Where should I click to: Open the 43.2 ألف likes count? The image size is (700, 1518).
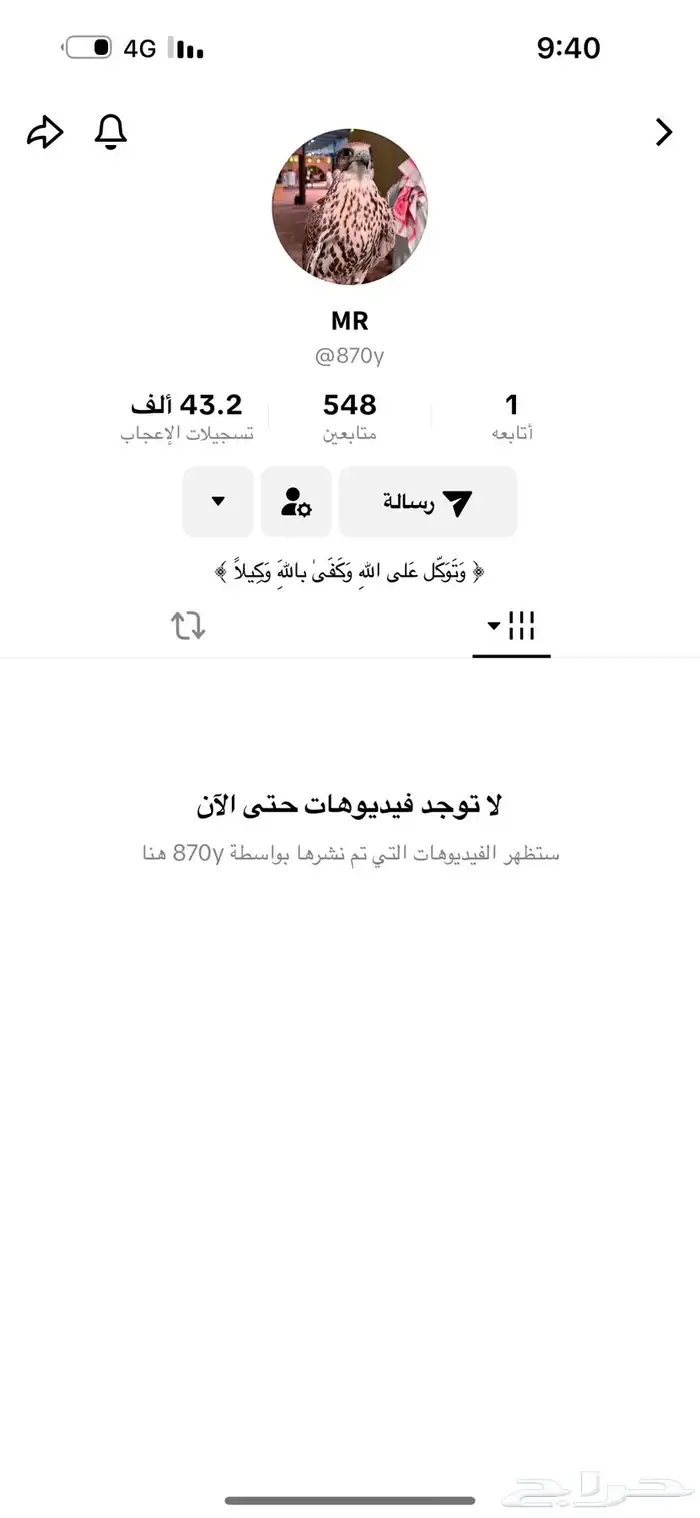coord(187,416)
